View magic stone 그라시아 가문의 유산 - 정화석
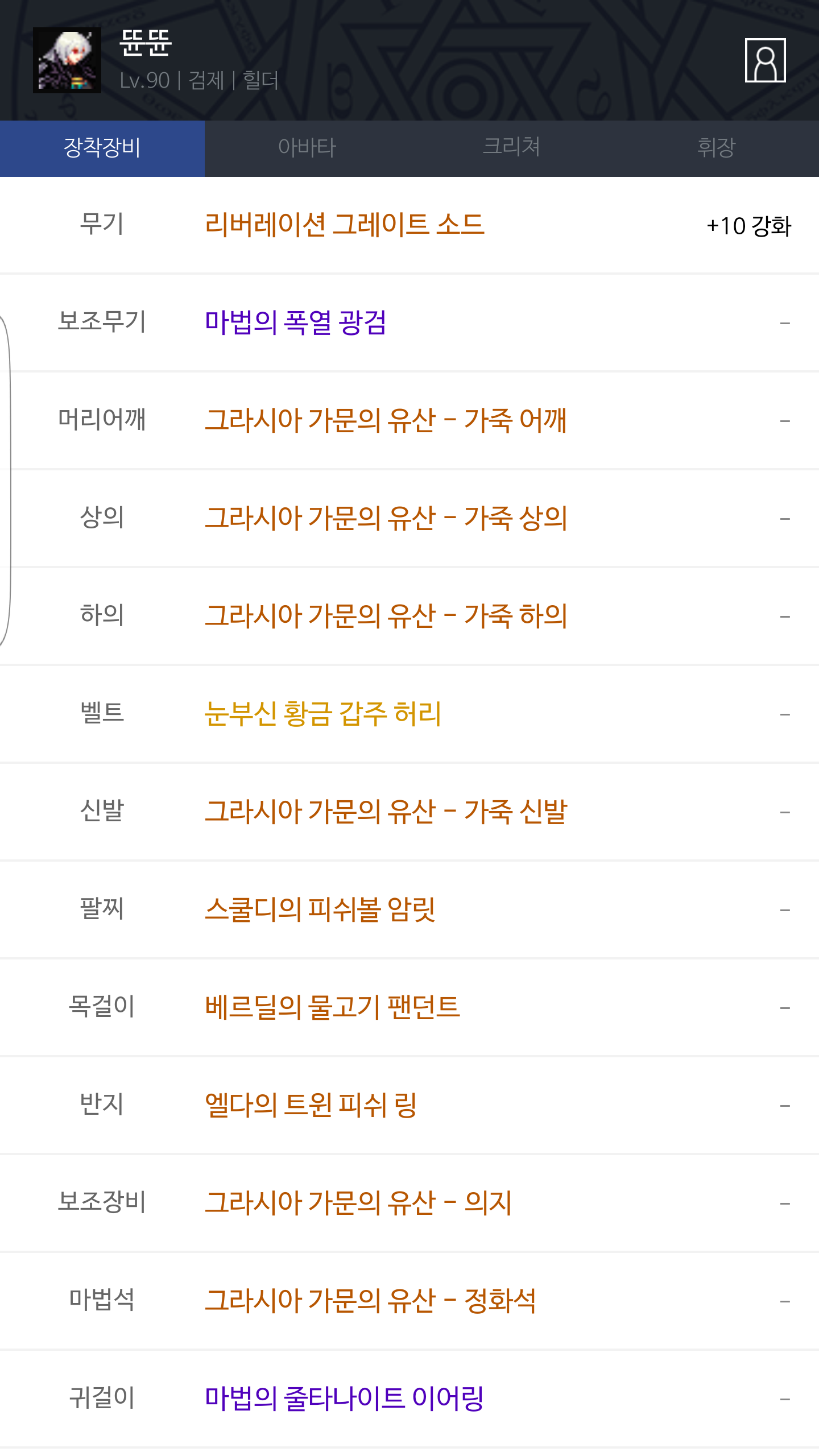Image resolution: width=819 pixels, height=1456 pixels. tap(370, 1301)
